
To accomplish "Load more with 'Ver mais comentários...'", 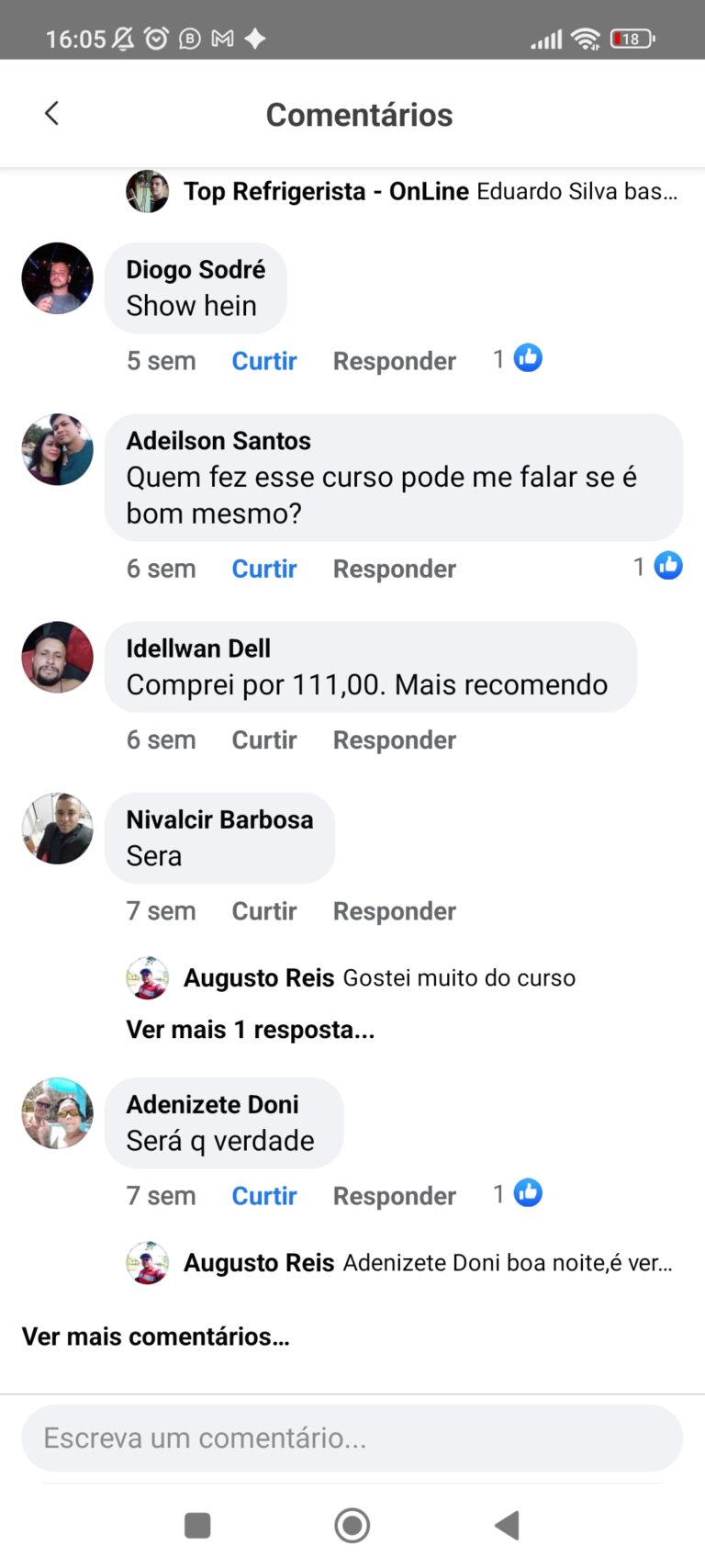I will click(155, 1337).
